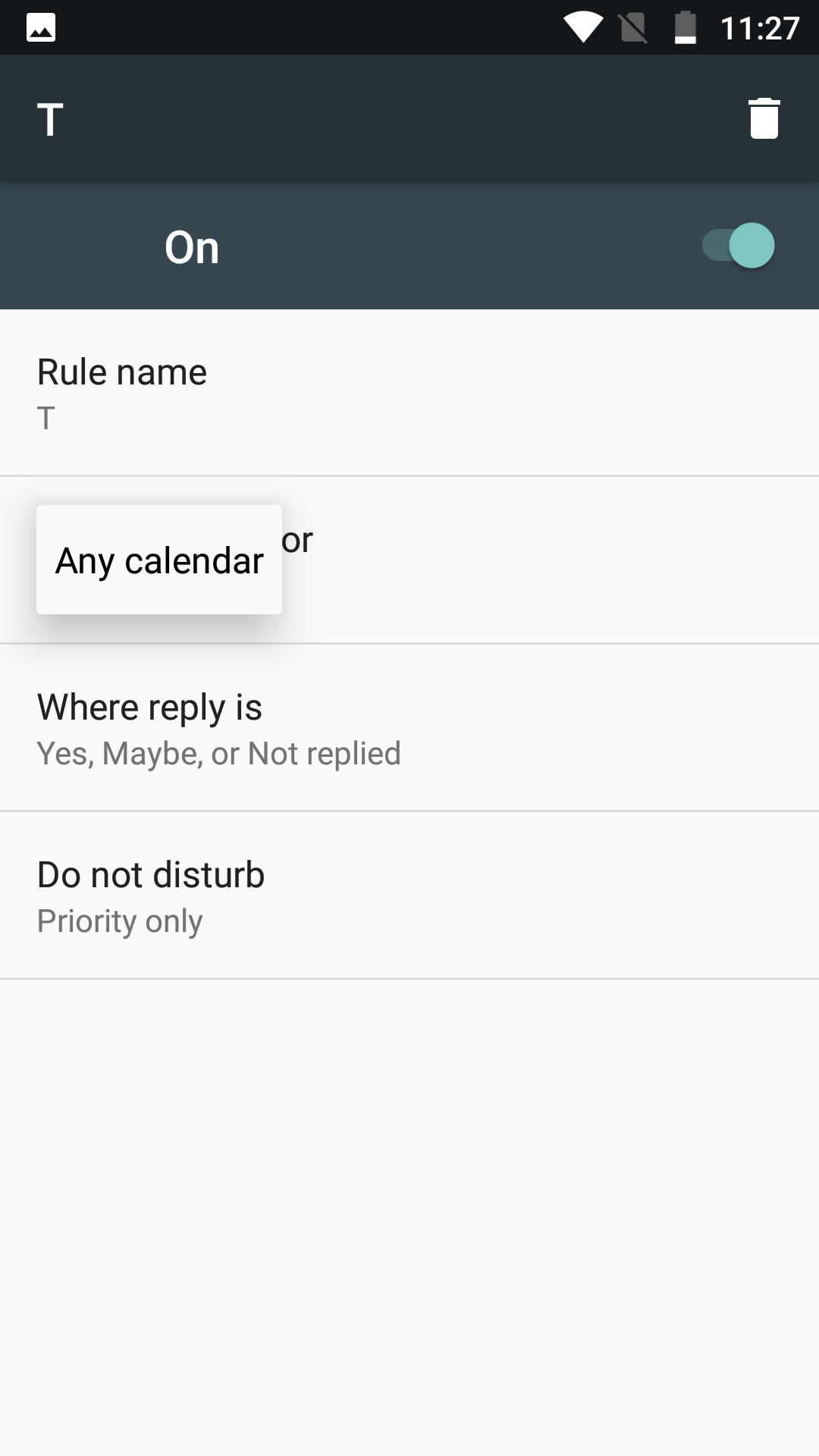Turn off the rule's On switch

738,246
